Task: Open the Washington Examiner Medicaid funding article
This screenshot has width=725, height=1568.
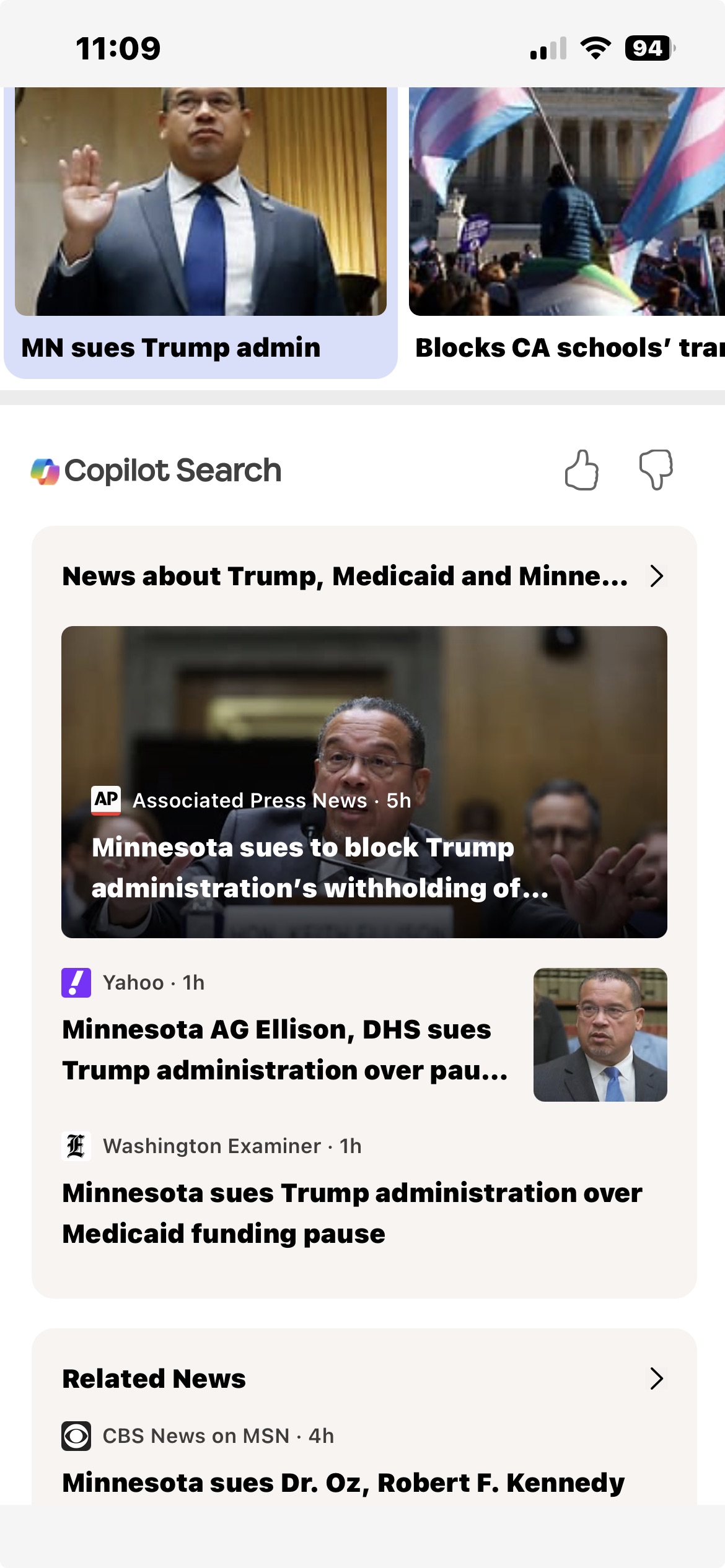Action: [352, 1213]
